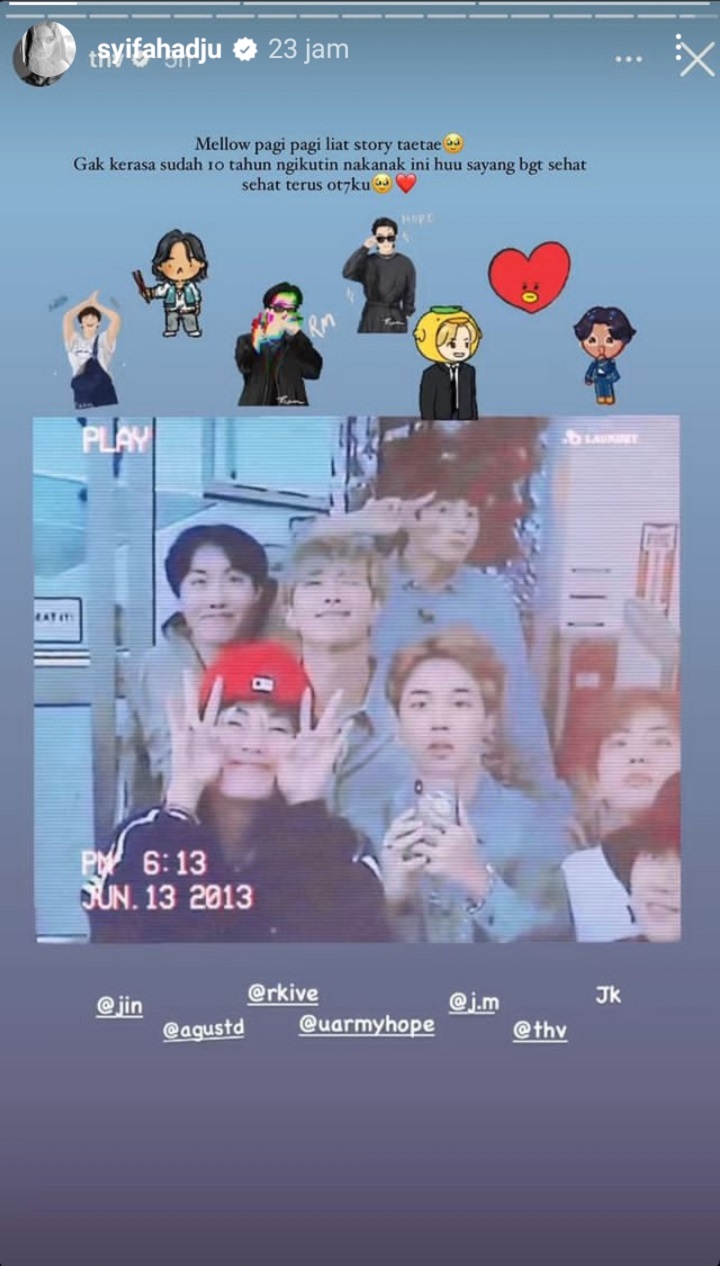
Task: Open the story overflow menu
Action: pos(629,59)
